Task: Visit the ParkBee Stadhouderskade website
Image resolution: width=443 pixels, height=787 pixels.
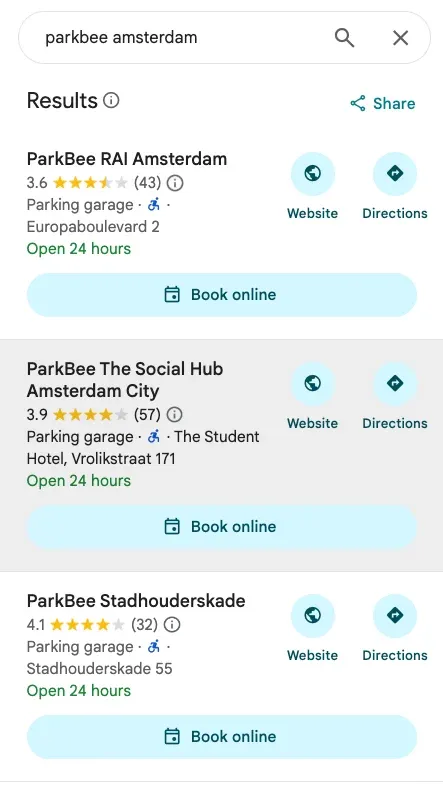Action: 313,628
